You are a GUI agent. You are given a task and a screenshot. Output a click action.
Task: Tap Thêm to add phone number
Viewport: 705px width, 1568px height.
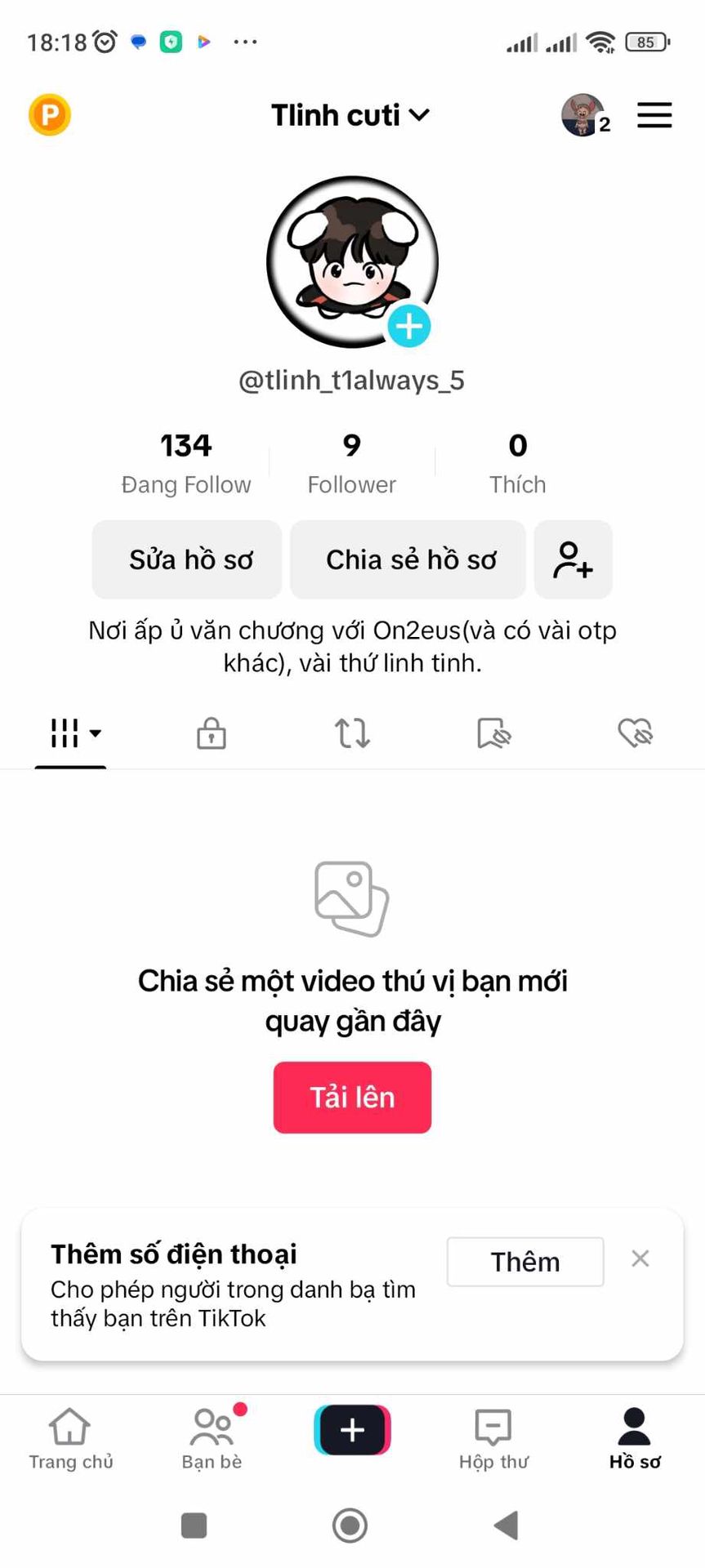click(525, 1262)
